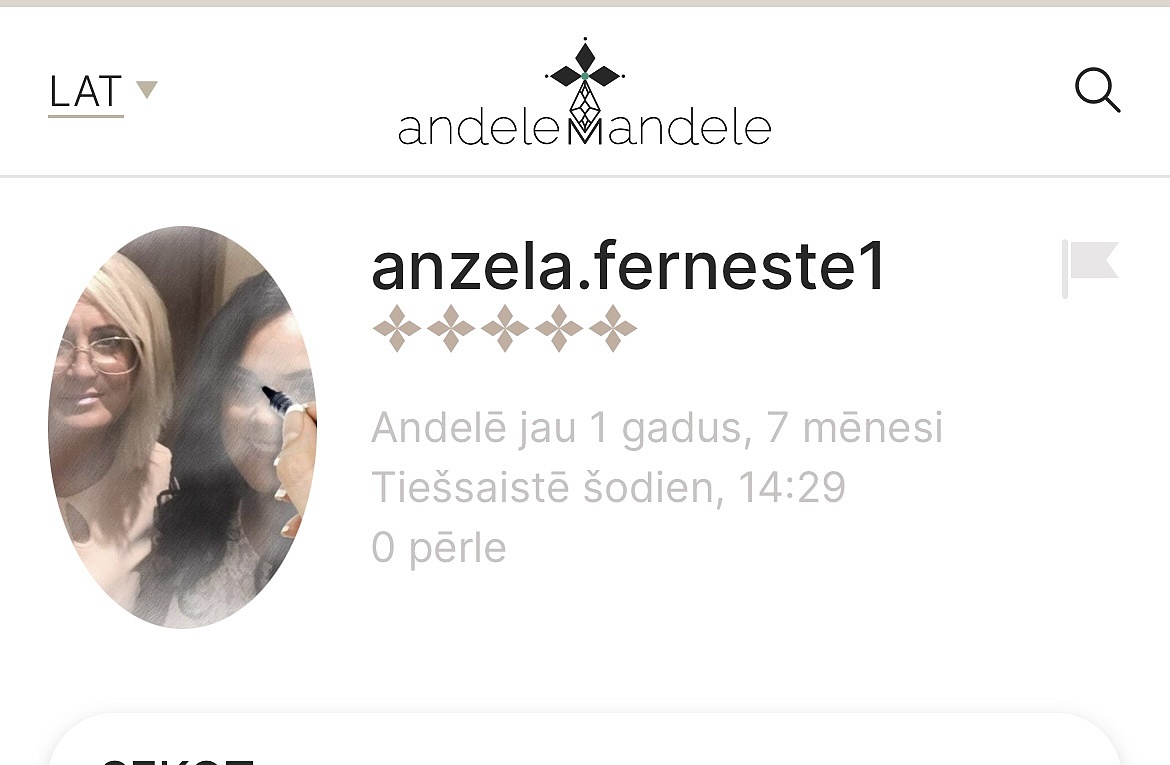Open the LAT language dropdown
The width and height of the screenshot is (1170, 765).
click(x=102, y=93)
